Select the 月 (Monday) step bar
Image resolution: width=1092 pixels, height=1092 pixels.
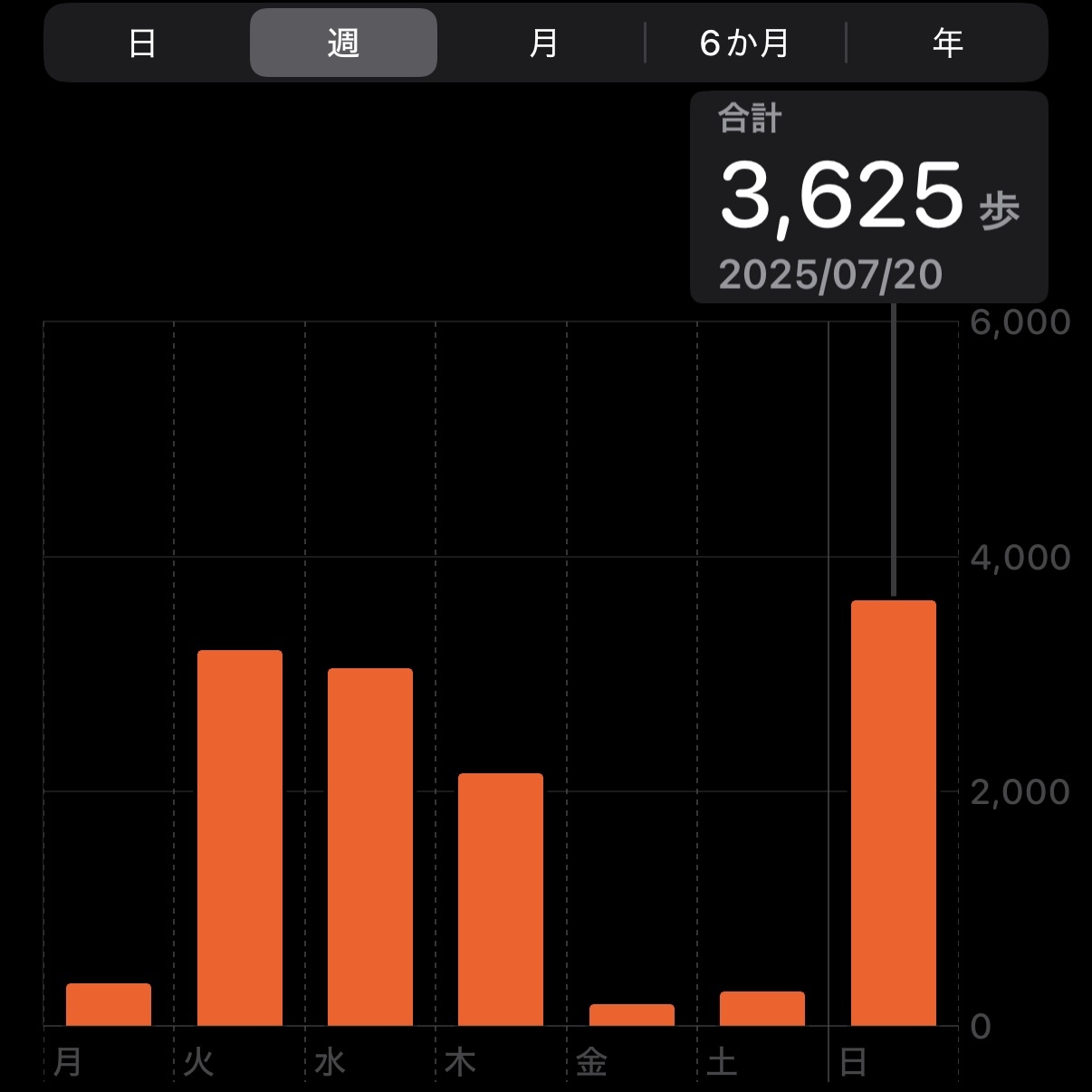click(x=109, y=1005)
